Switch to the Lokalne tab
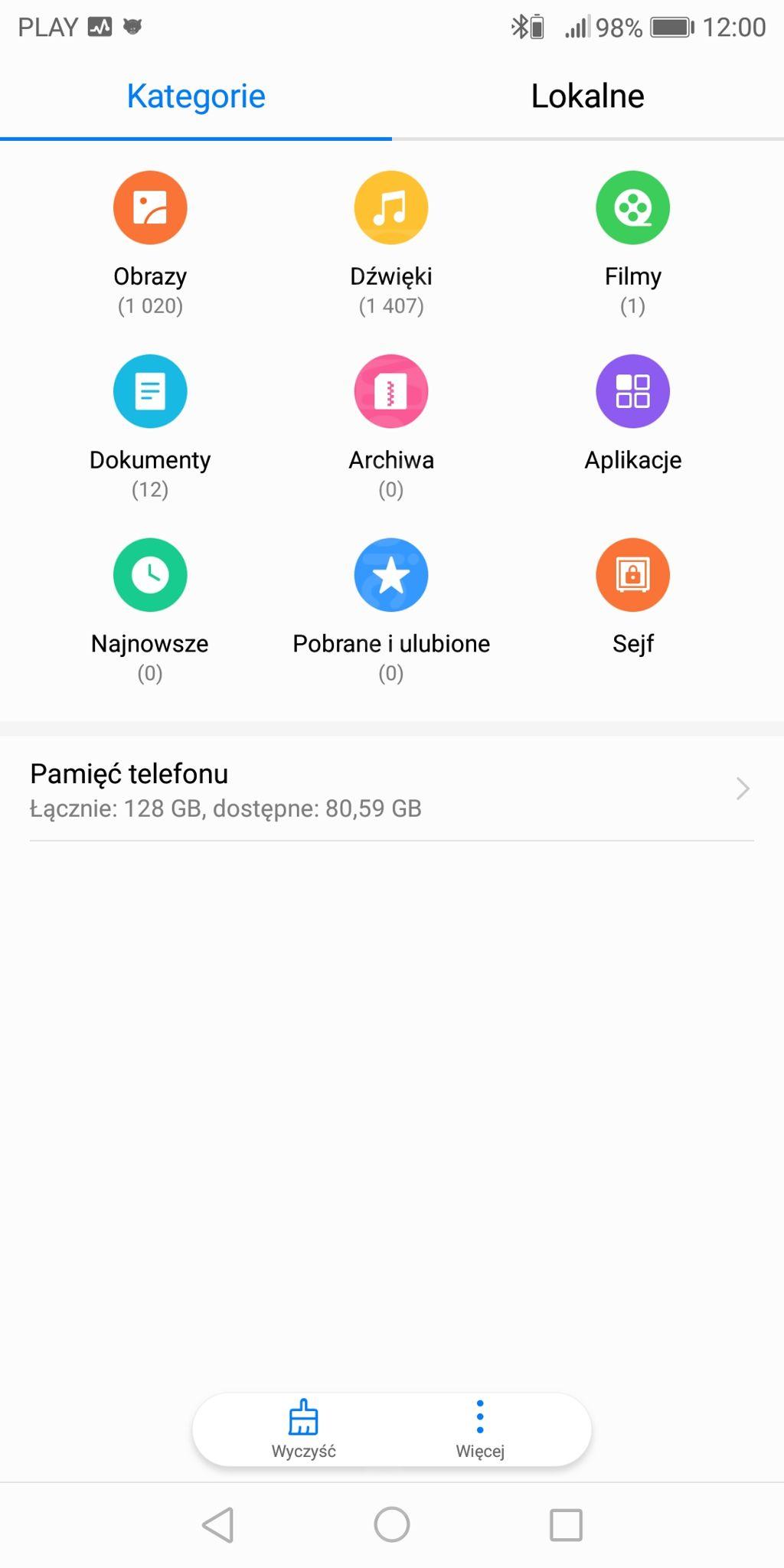The width and height of the screenshot is (784, 1568). [x=587, y=96]
